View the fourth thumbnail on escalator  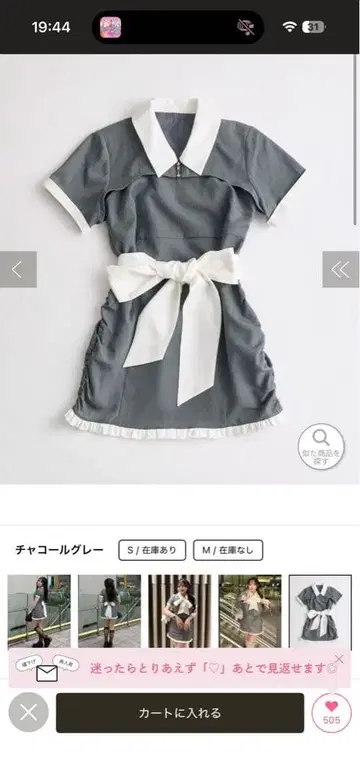point(250,611)
